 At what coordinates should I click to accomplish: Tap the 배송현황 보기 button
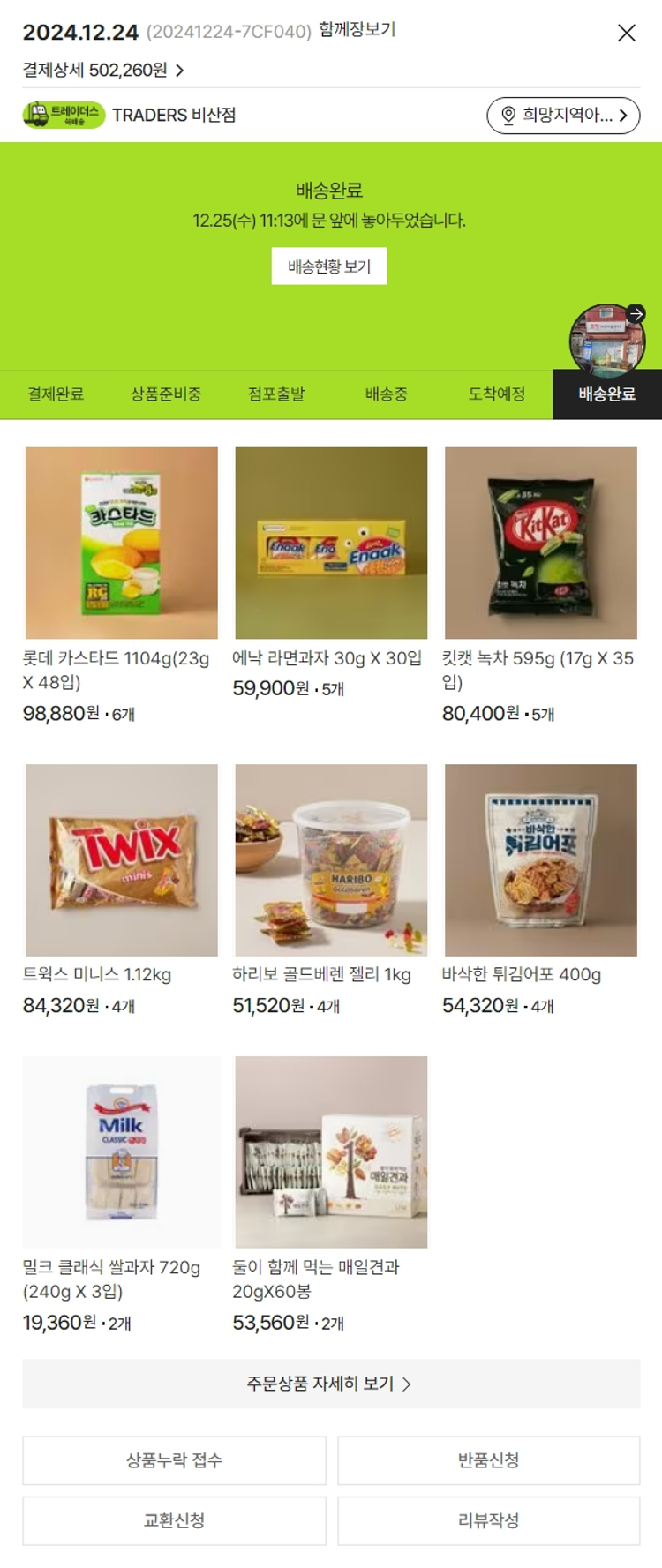click(329, 266)
